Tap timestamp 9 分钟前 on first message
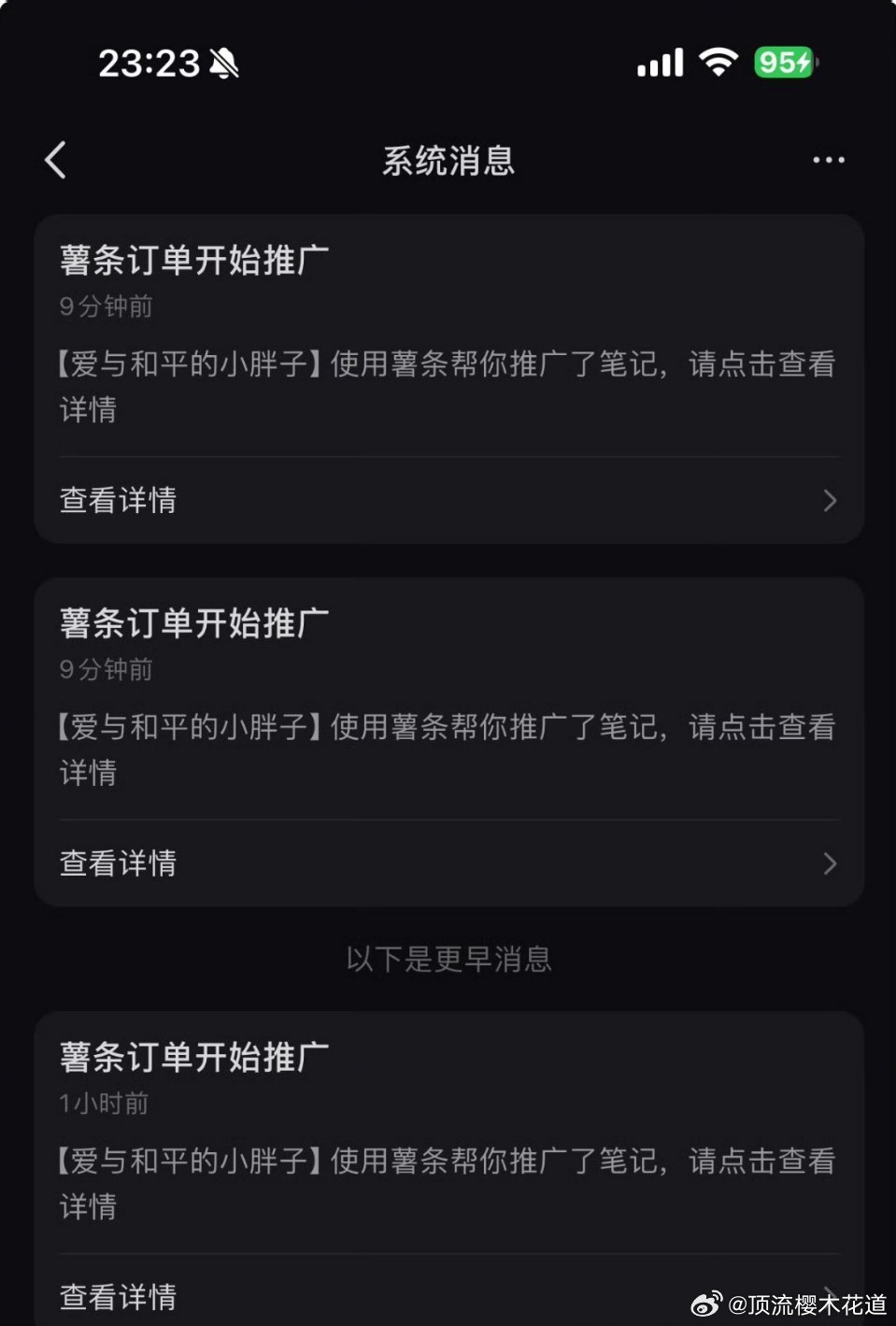896x1326 pixels. pyautogui.click(x=106, y=307)
